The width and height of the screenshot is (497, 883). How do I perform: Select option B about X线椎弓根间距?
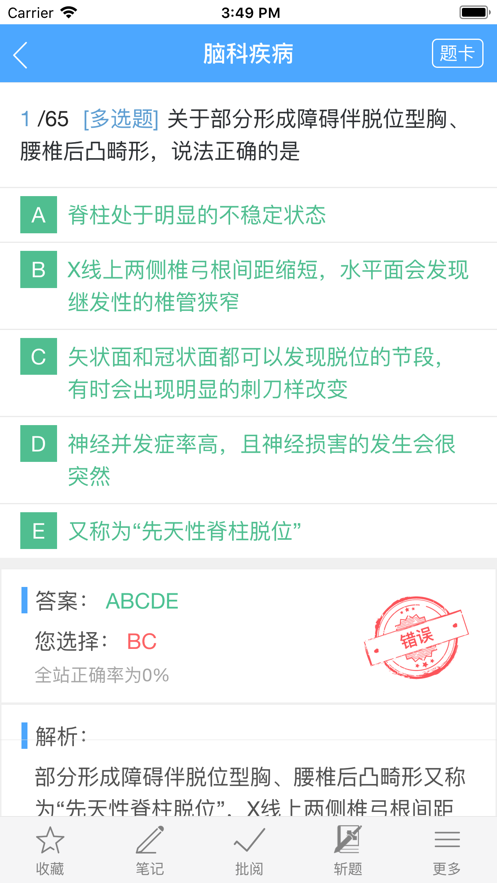coord(248,286)
